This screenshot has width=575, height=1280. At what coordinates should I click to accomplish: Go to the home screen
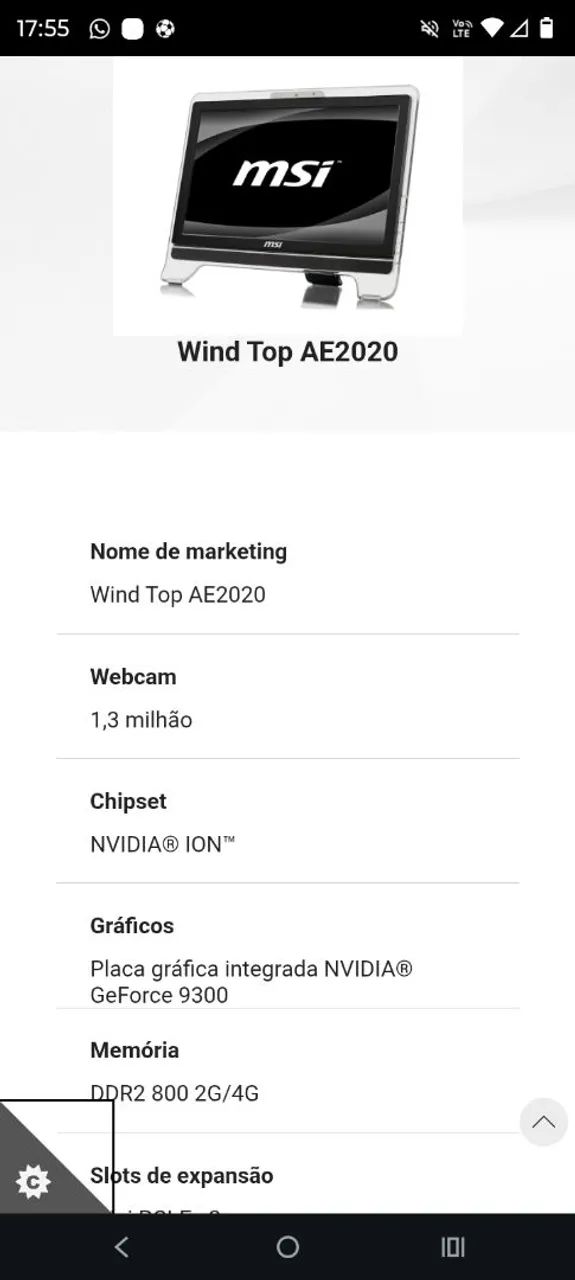pyautogui.click(x=288, y=1247)
